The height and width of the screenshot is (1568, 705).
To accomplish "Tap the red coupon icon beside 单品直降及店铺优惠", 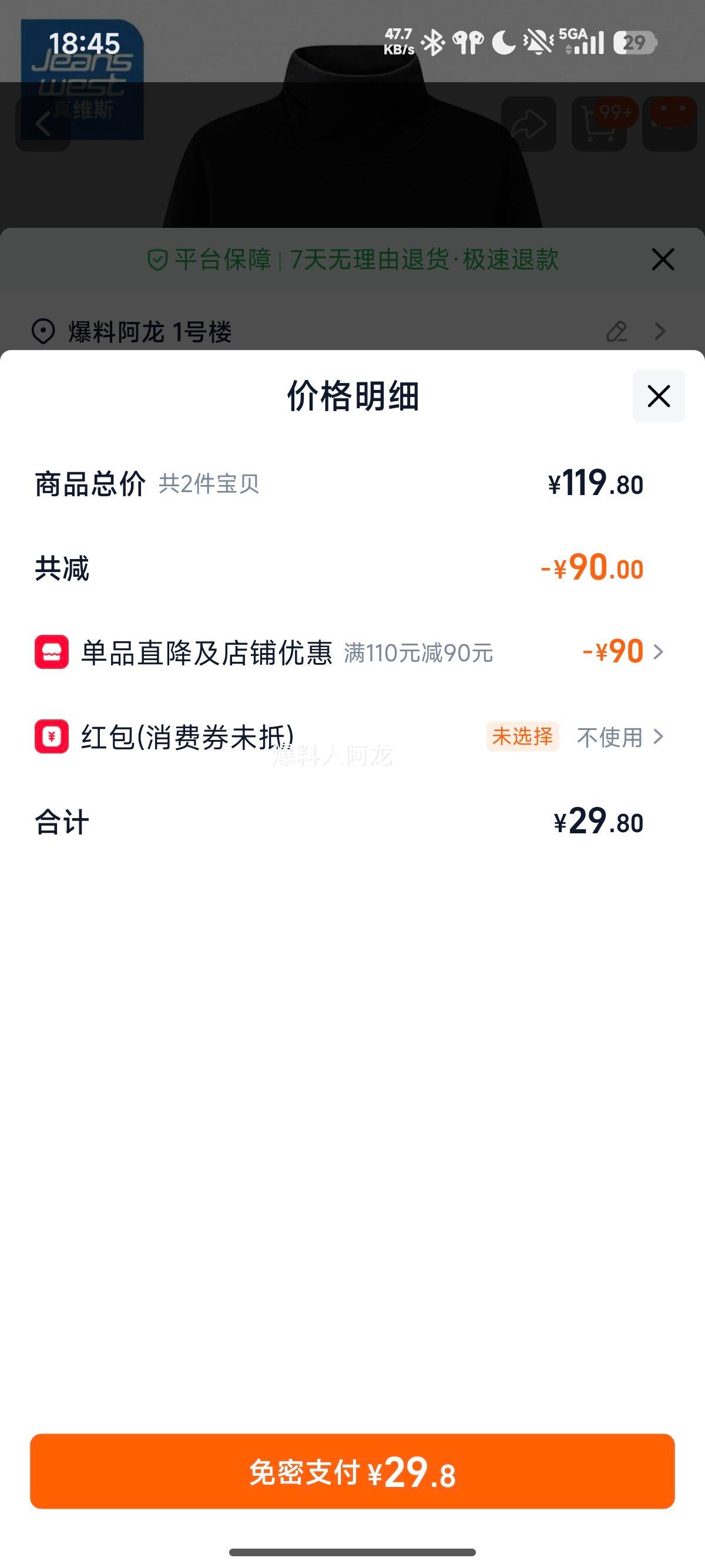I will [x=51, y=652].
